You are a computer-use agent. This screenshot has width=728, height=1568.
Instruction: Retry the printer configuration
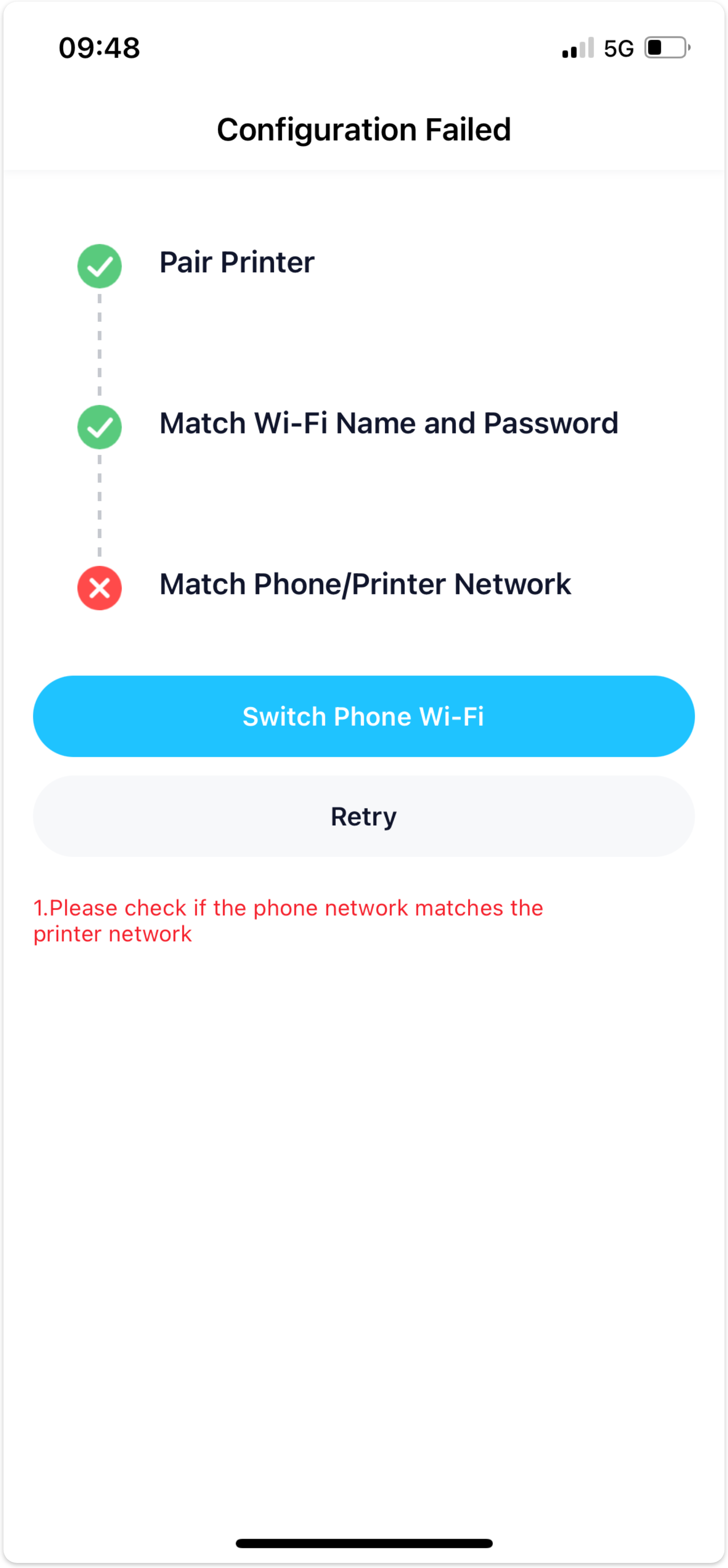(x=364, y=816)
